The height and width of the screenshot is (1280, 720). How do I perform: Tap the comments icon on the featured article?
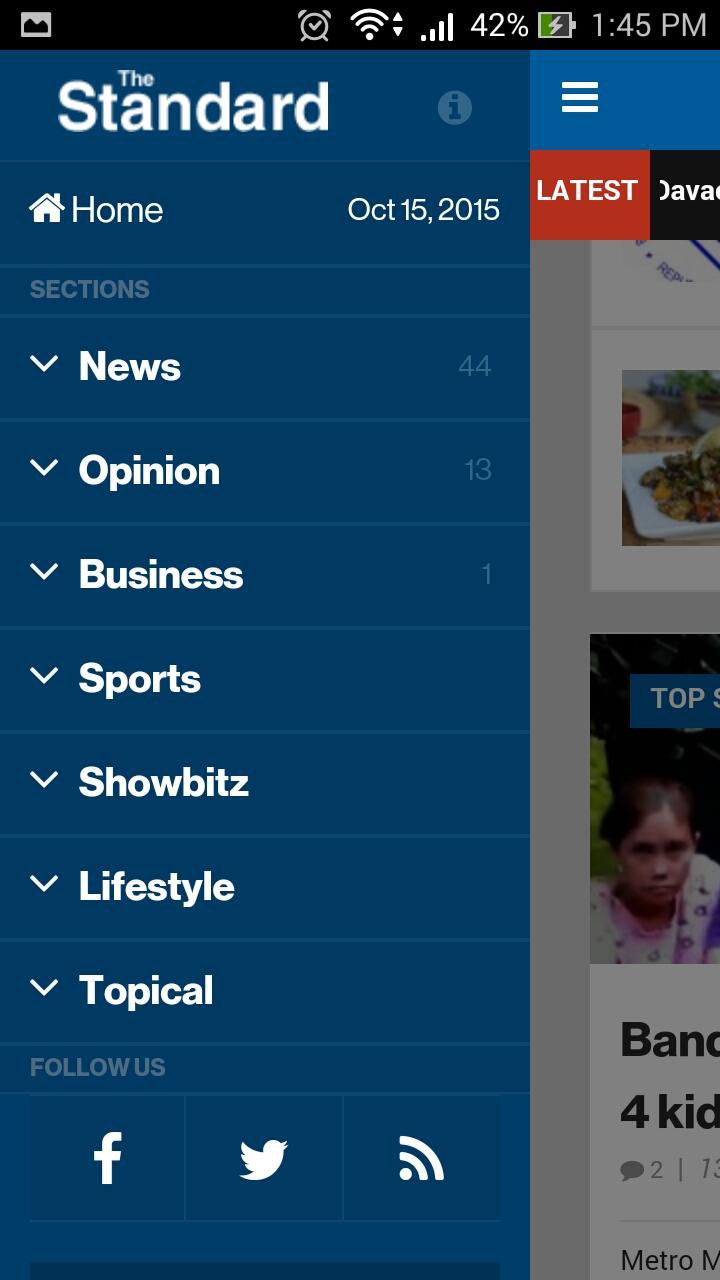(633, 1168)
